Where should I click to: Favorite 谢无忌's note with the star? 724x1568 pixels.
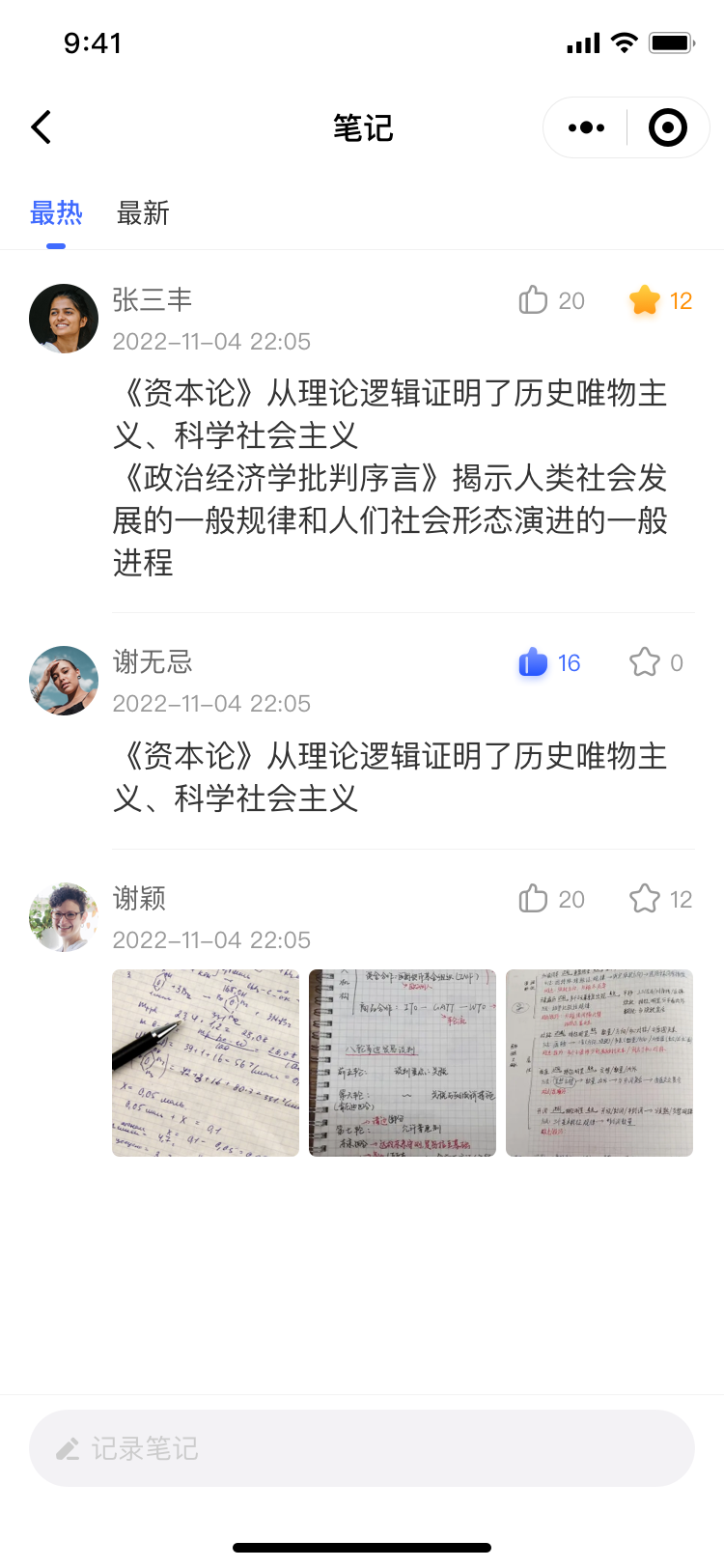(644, 662)
